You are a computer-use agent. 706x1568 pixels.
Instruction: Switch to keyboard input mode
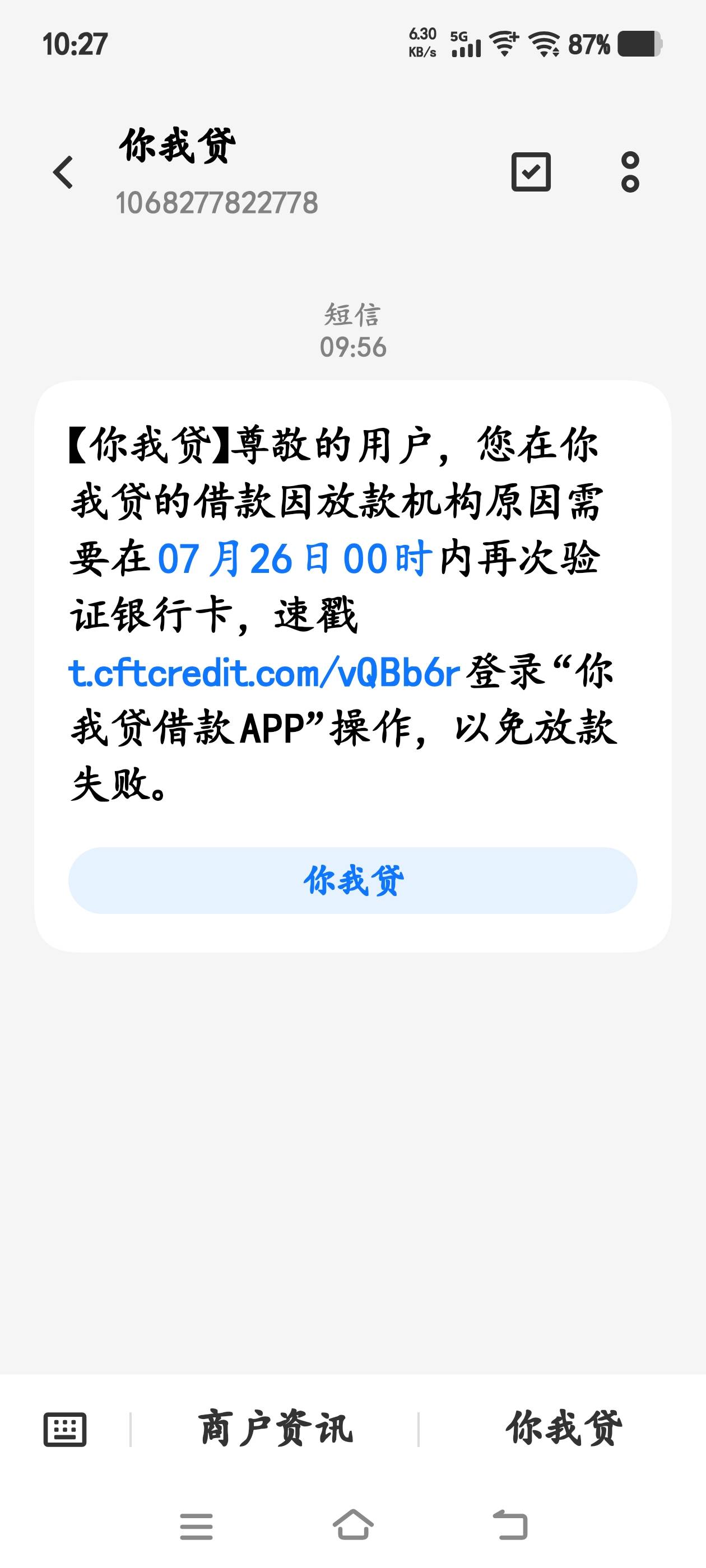click(x=65, y=1429)
